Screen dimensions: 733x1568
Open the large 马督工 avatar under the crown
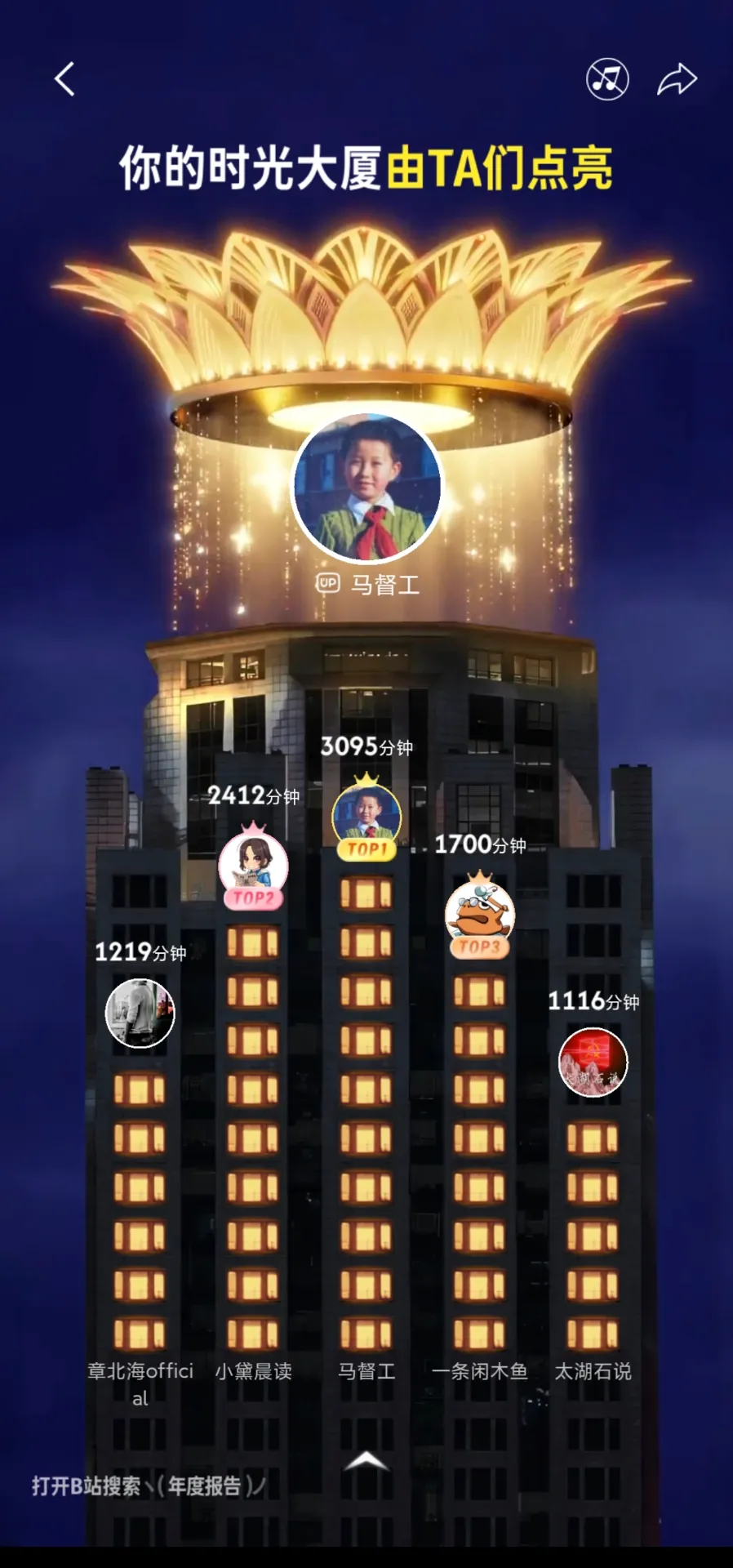[x=366, y=488]
